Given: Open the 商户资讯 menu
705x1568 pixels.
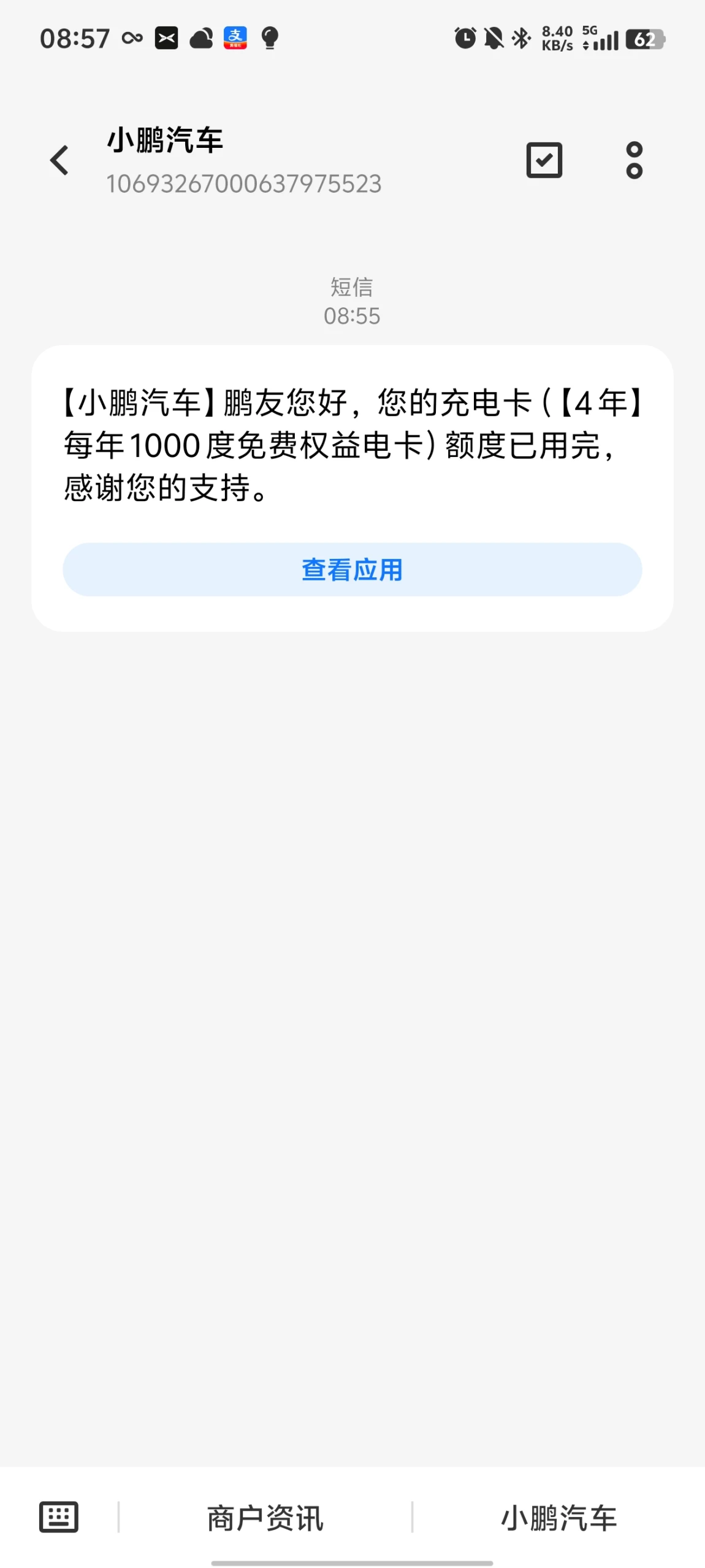Looking at the screenshot, I should tap(265, 1518).
